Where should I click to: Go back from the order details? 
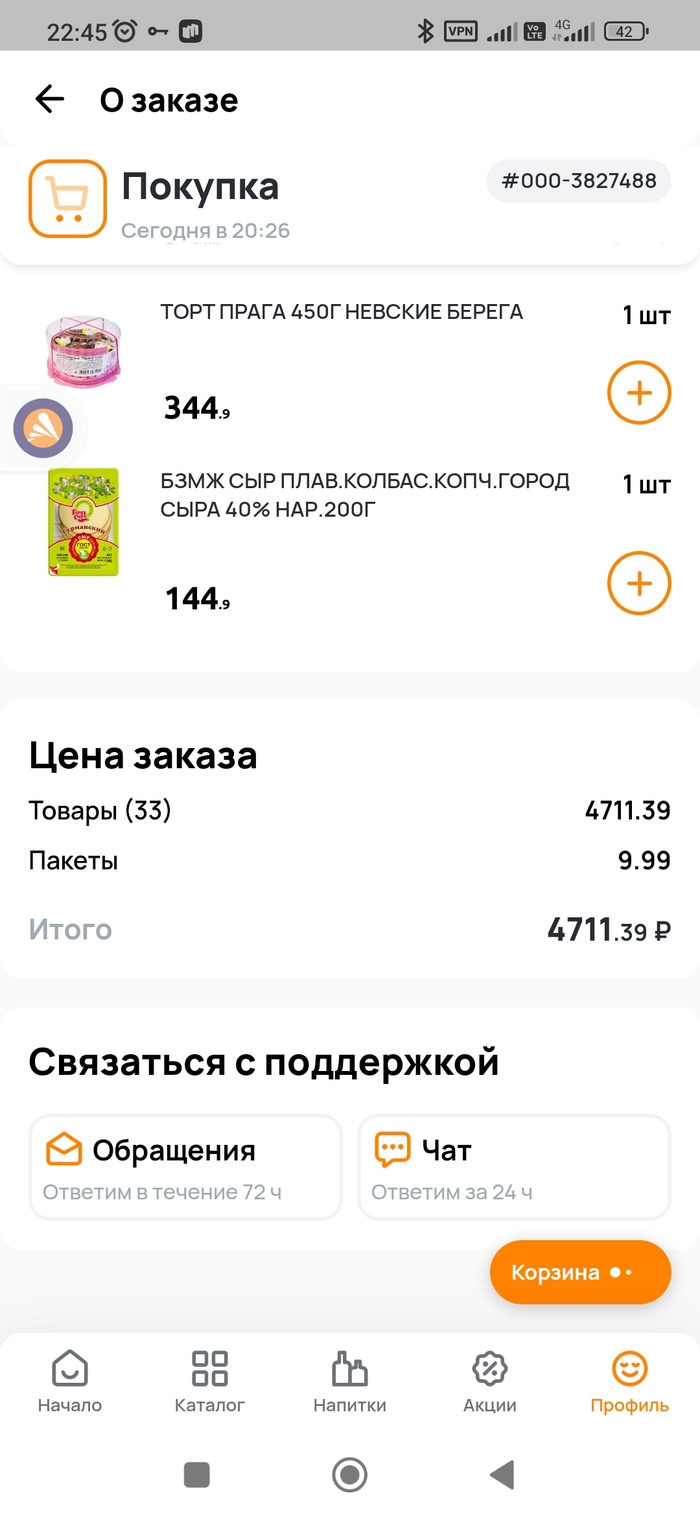click(x=49, y=99)
